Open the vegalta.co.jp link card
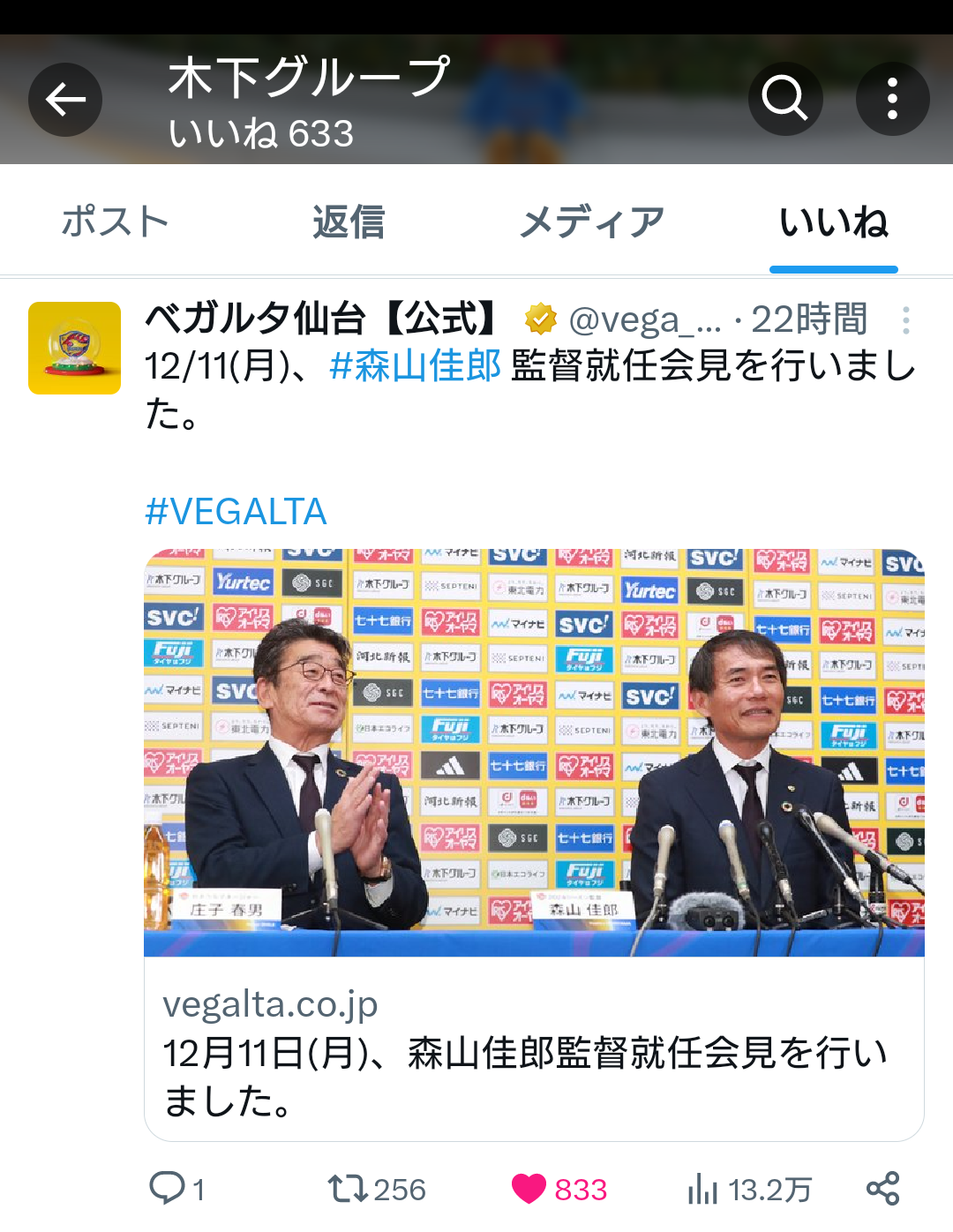 (x=534, y=1050)
